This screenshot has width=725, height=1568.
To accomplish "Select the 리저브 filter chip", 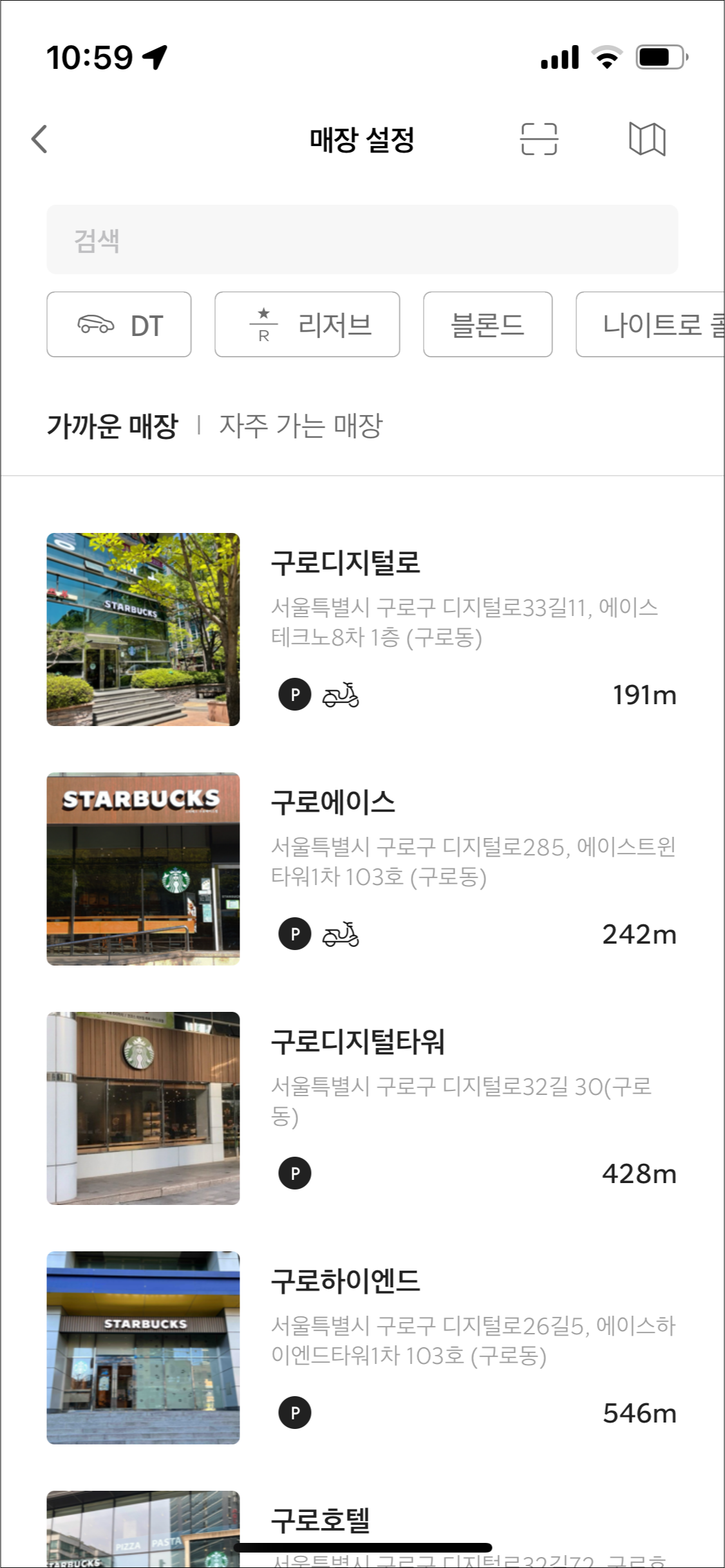I will click(307, 324).
